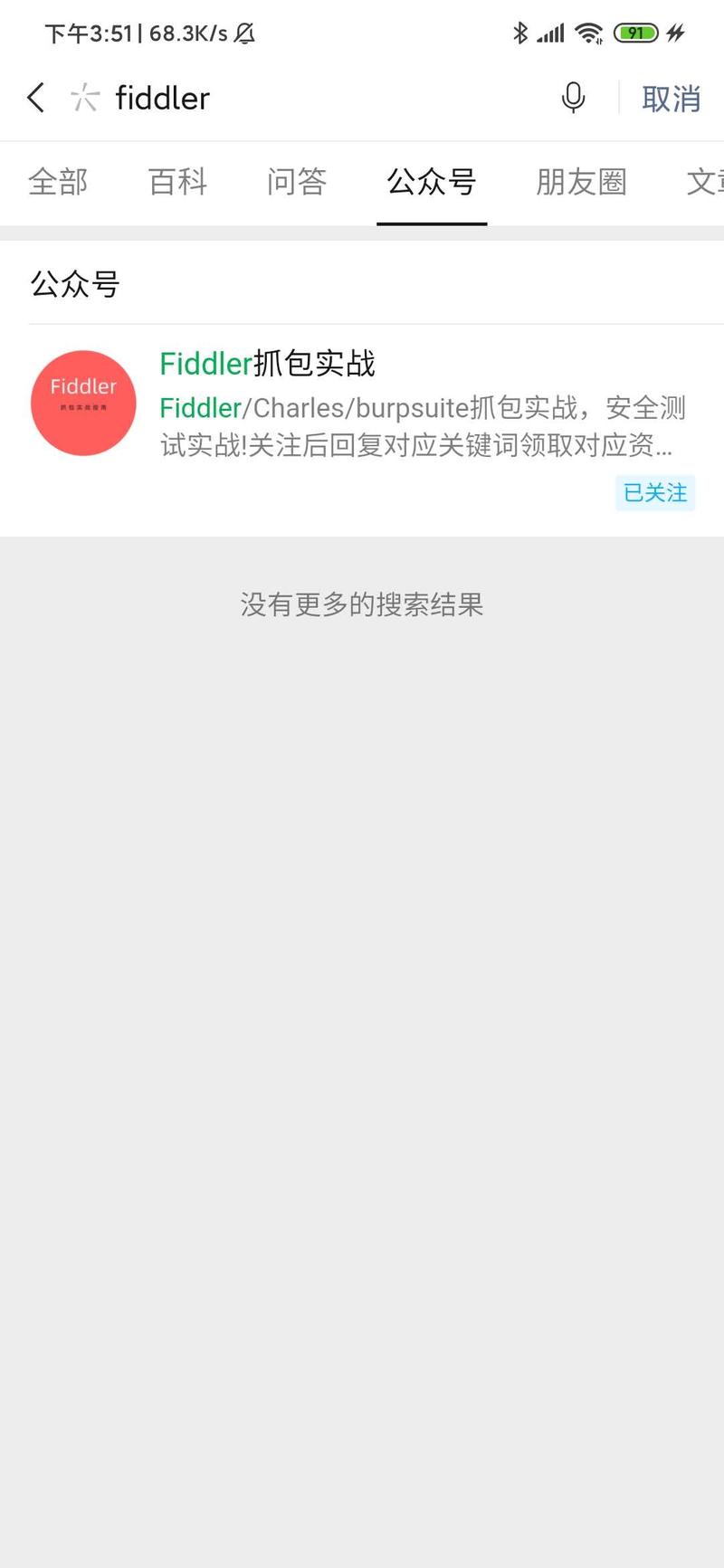
Task: Switch to the 百科 tab
Action: click(177, 183)
